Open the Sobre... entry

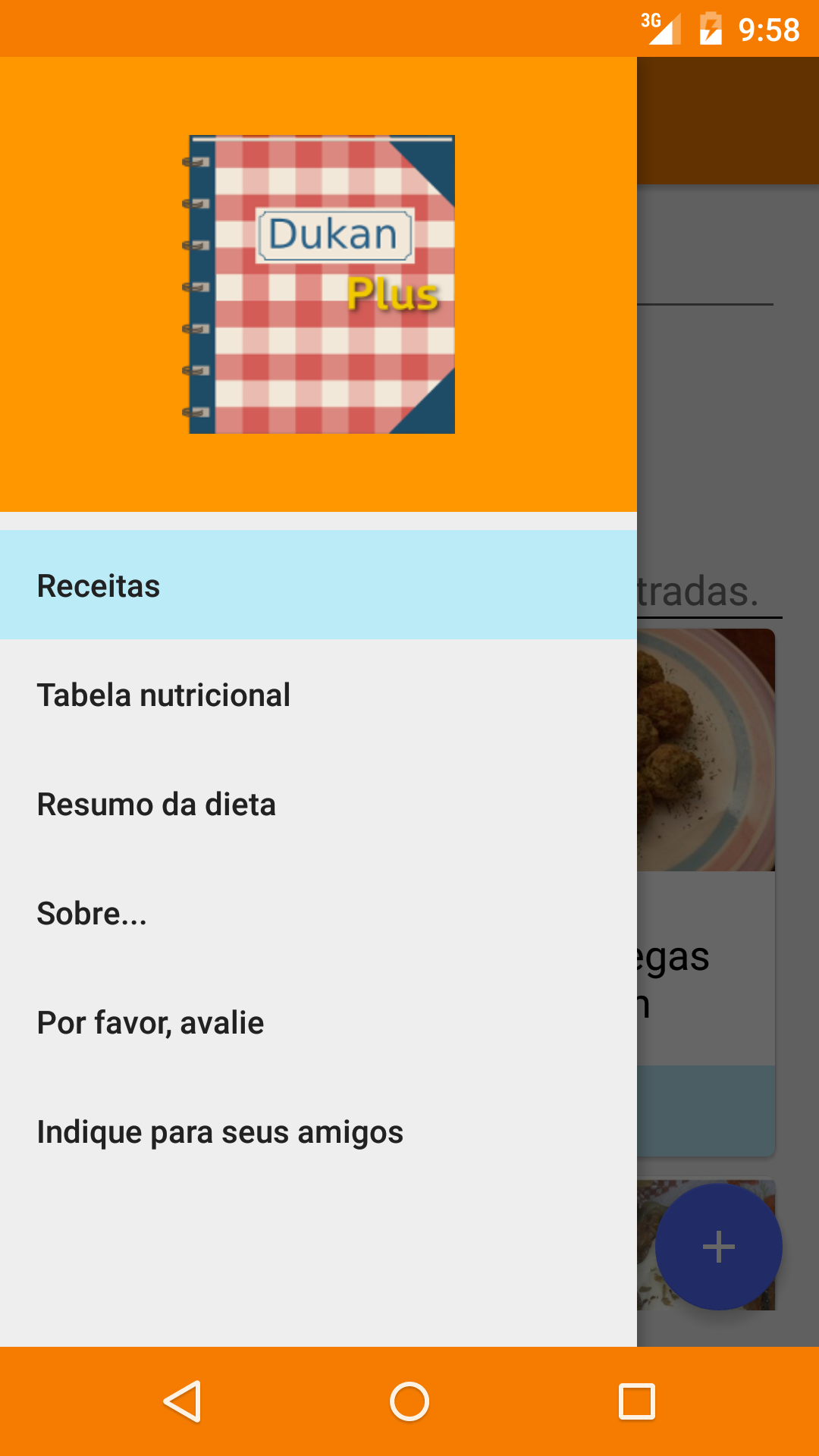(x=318, y=912)
